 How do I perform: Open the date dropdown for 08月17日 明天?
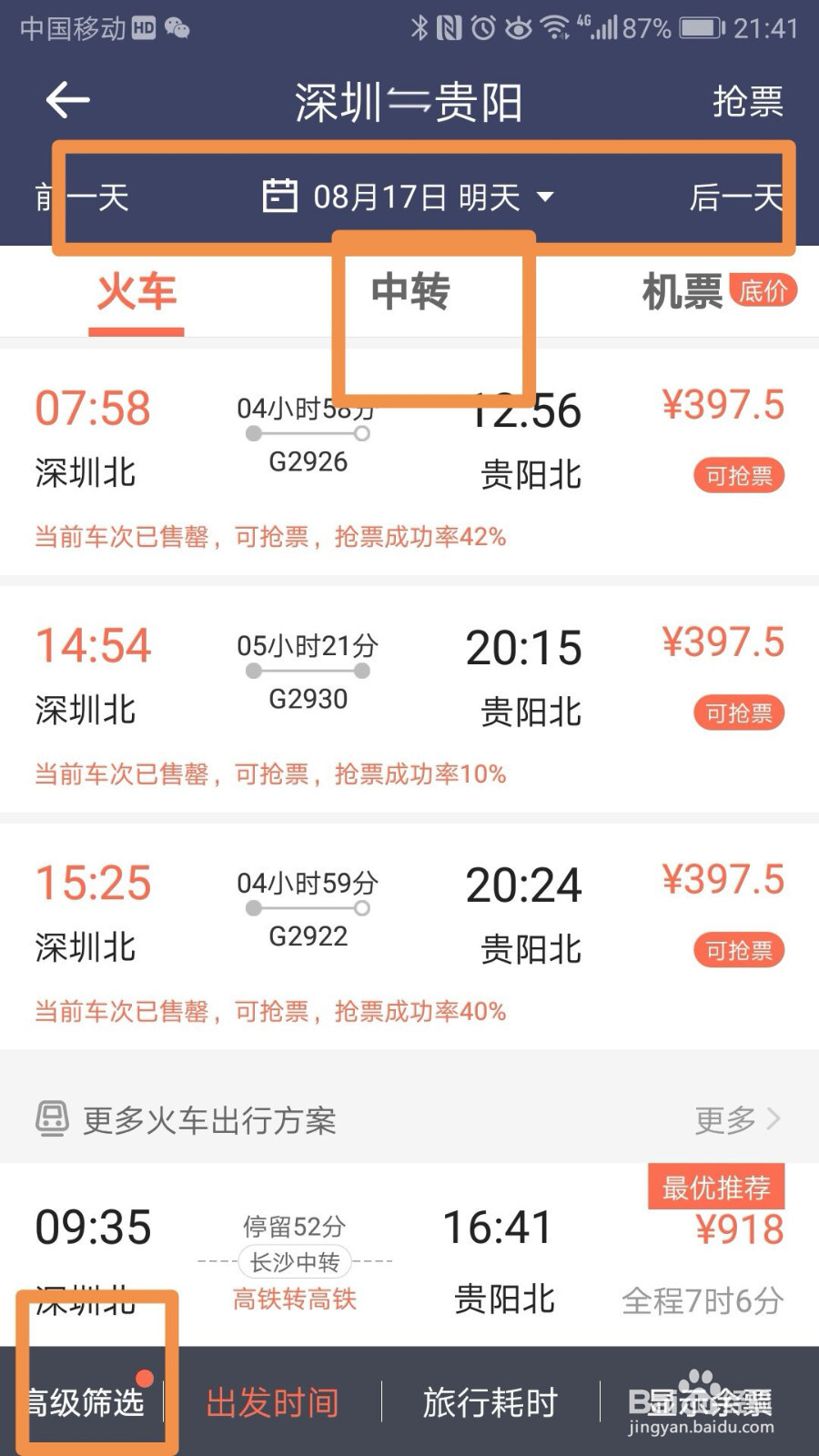[545, 196]
